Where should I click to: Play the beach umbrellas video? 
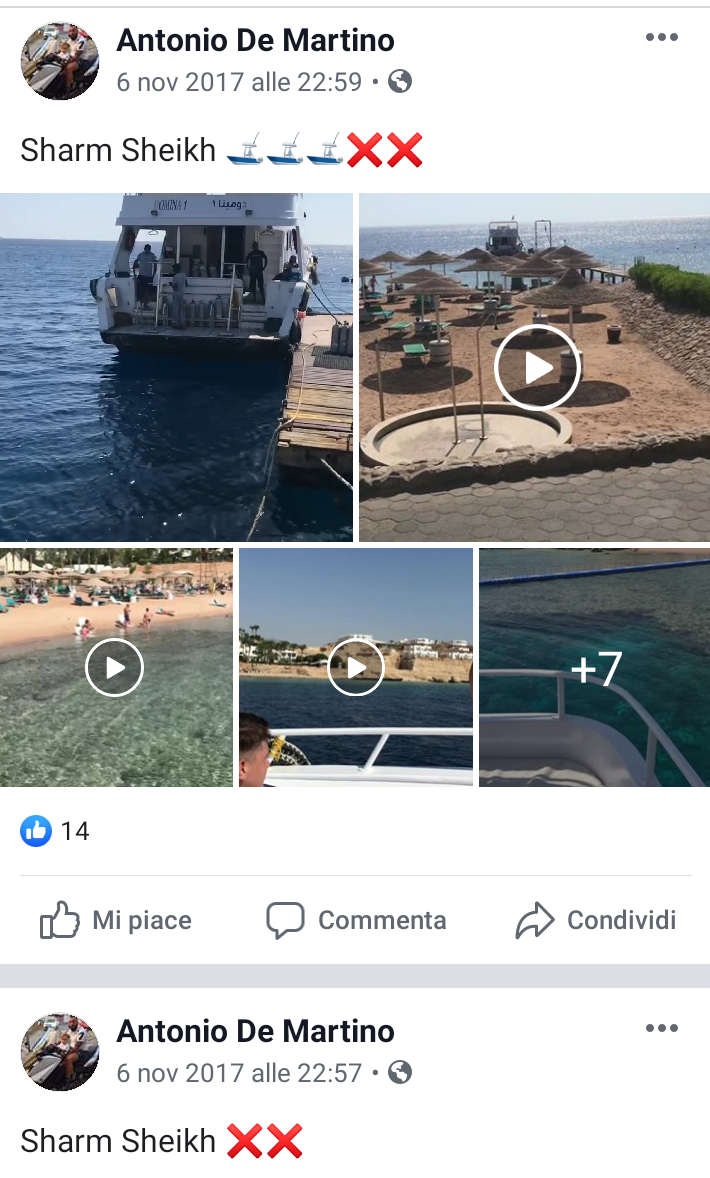535,367
